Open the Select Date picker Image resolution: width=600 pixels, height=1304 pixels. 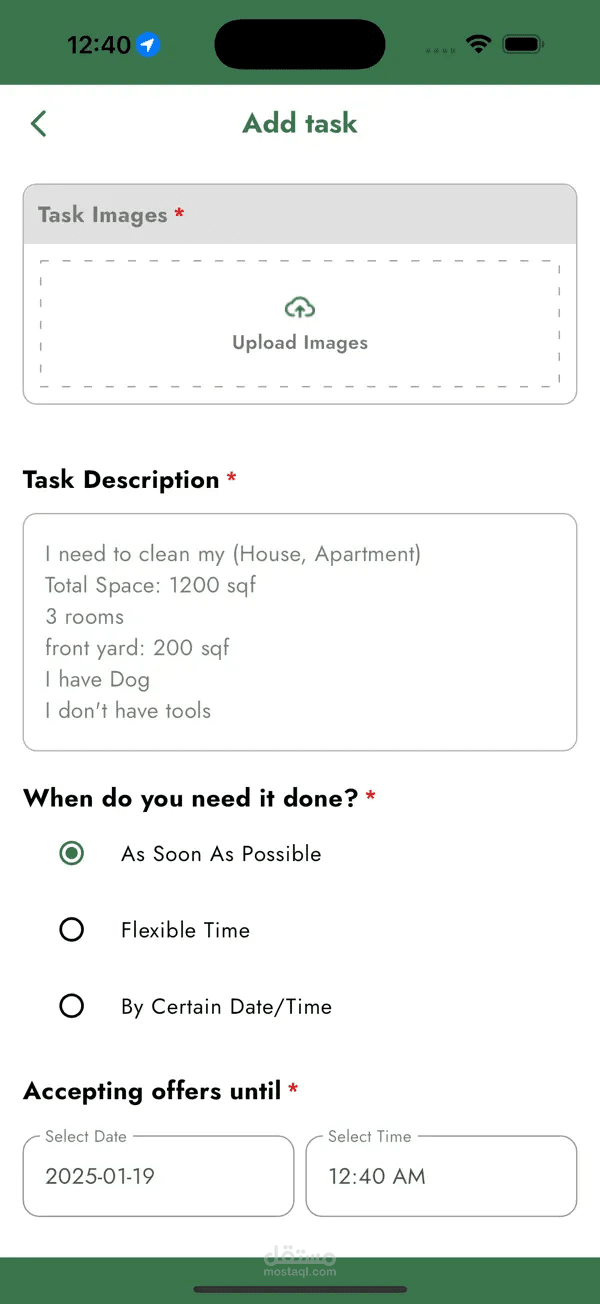158,1176
